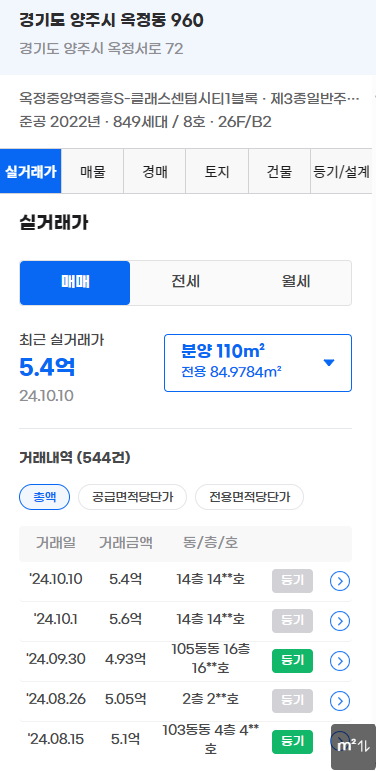
Task: Open details arrow for '24.09.30 transaction
Action: [x=340, y=661]
